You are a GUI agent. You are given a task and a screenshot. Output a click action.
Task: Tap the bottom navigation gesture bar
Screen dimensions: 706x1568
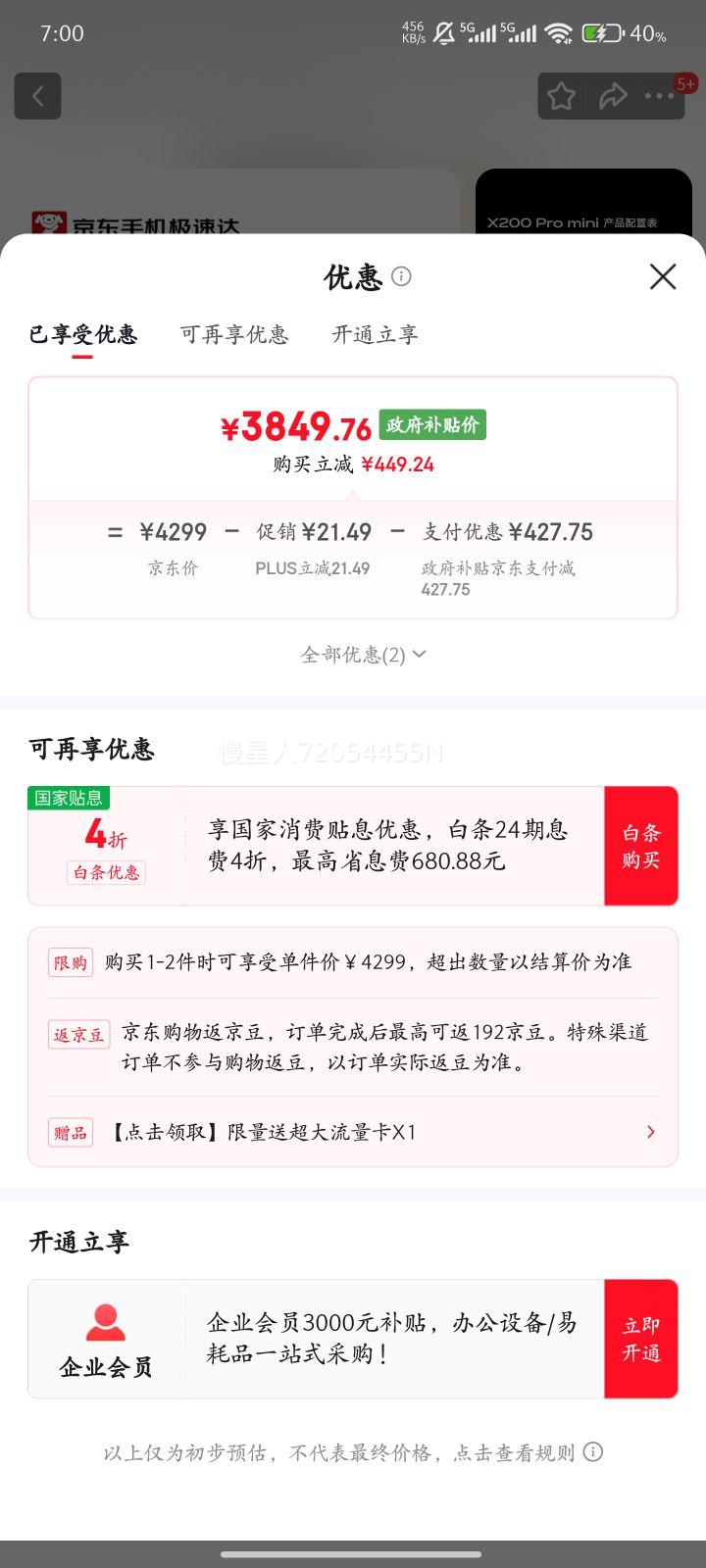[x=353, y=1552]
